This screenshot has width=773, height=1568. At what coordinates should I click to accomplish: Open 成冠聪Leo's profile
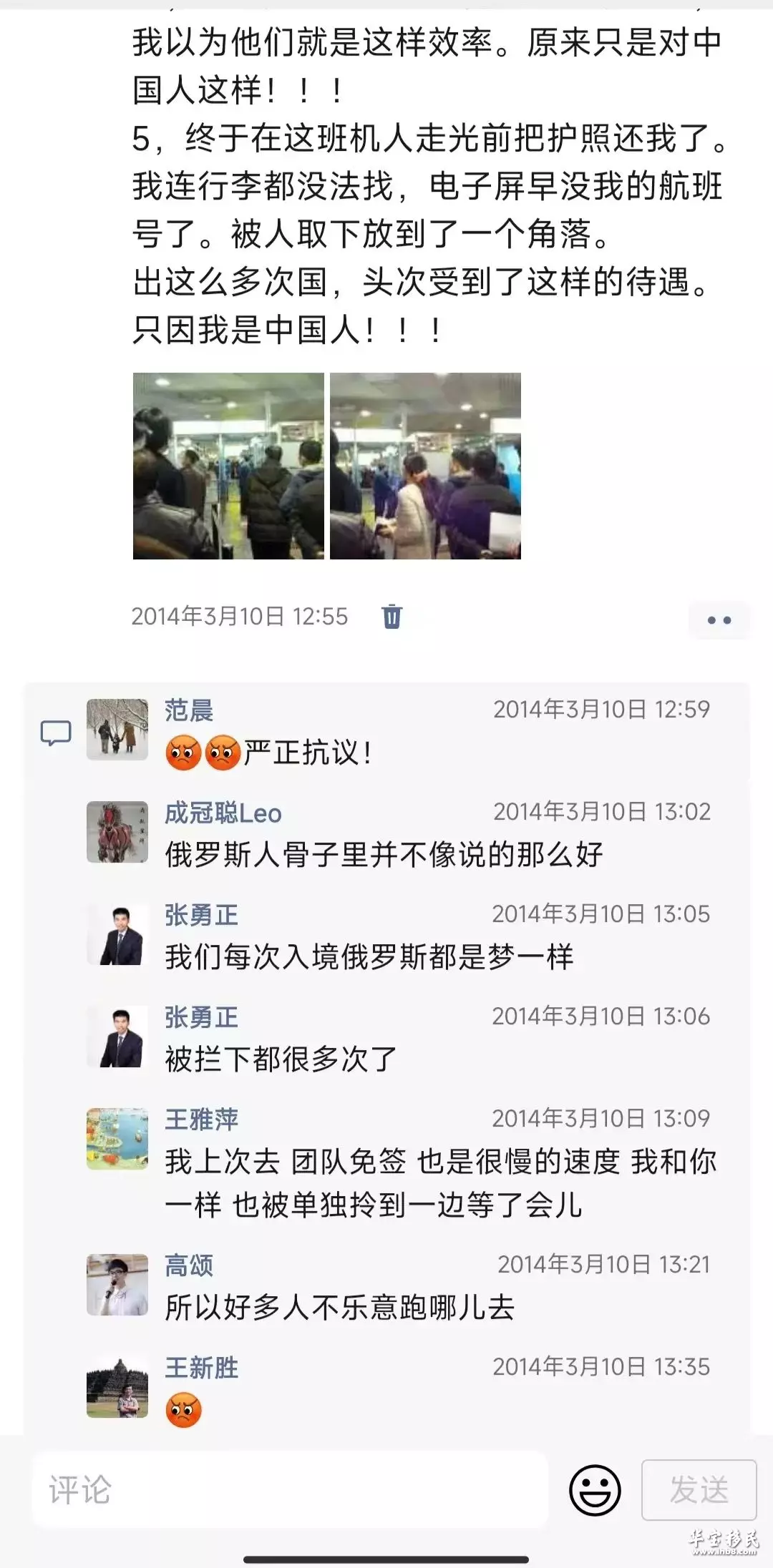[223, 813]
